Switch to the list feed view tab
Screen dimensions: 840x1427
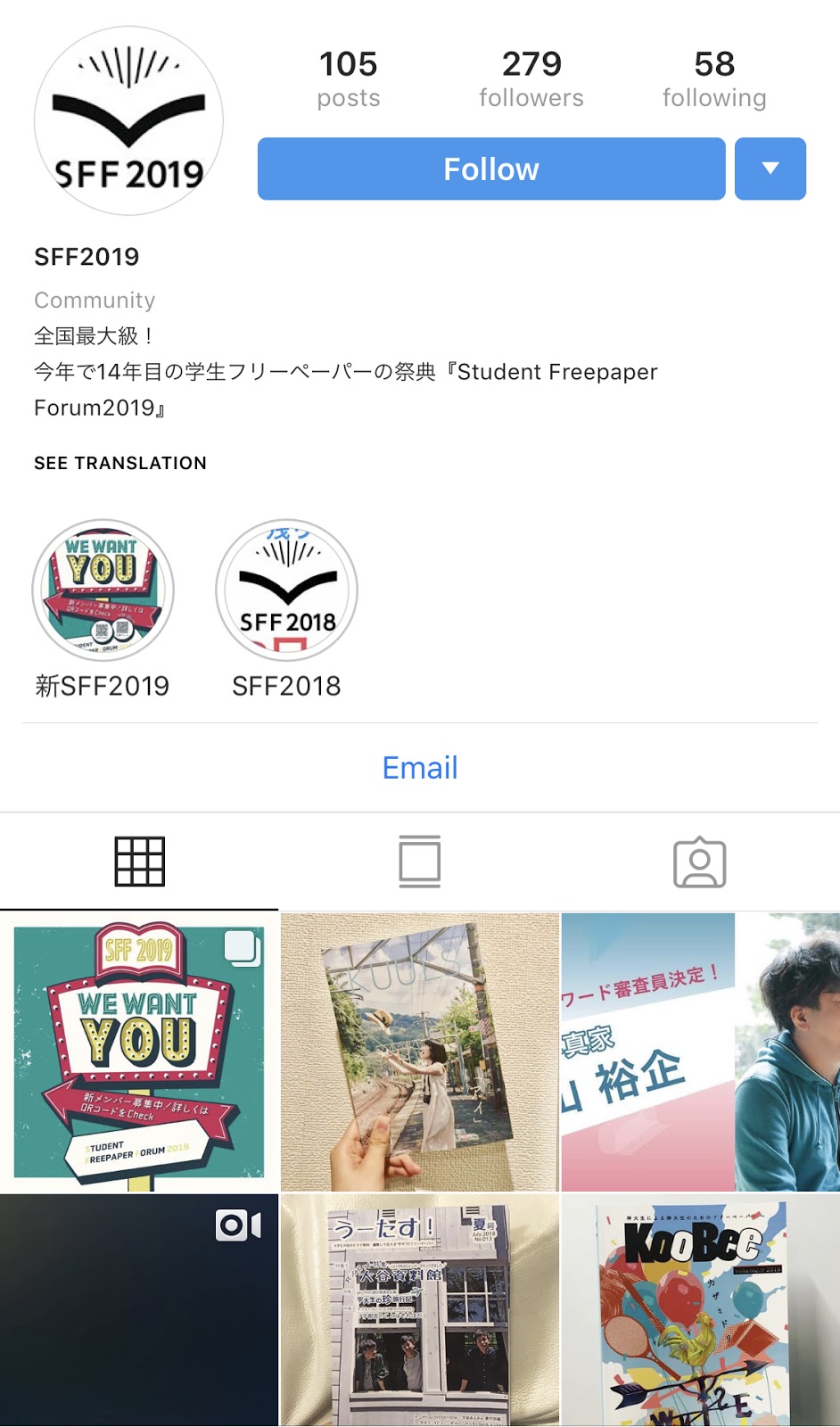(420, 862)
